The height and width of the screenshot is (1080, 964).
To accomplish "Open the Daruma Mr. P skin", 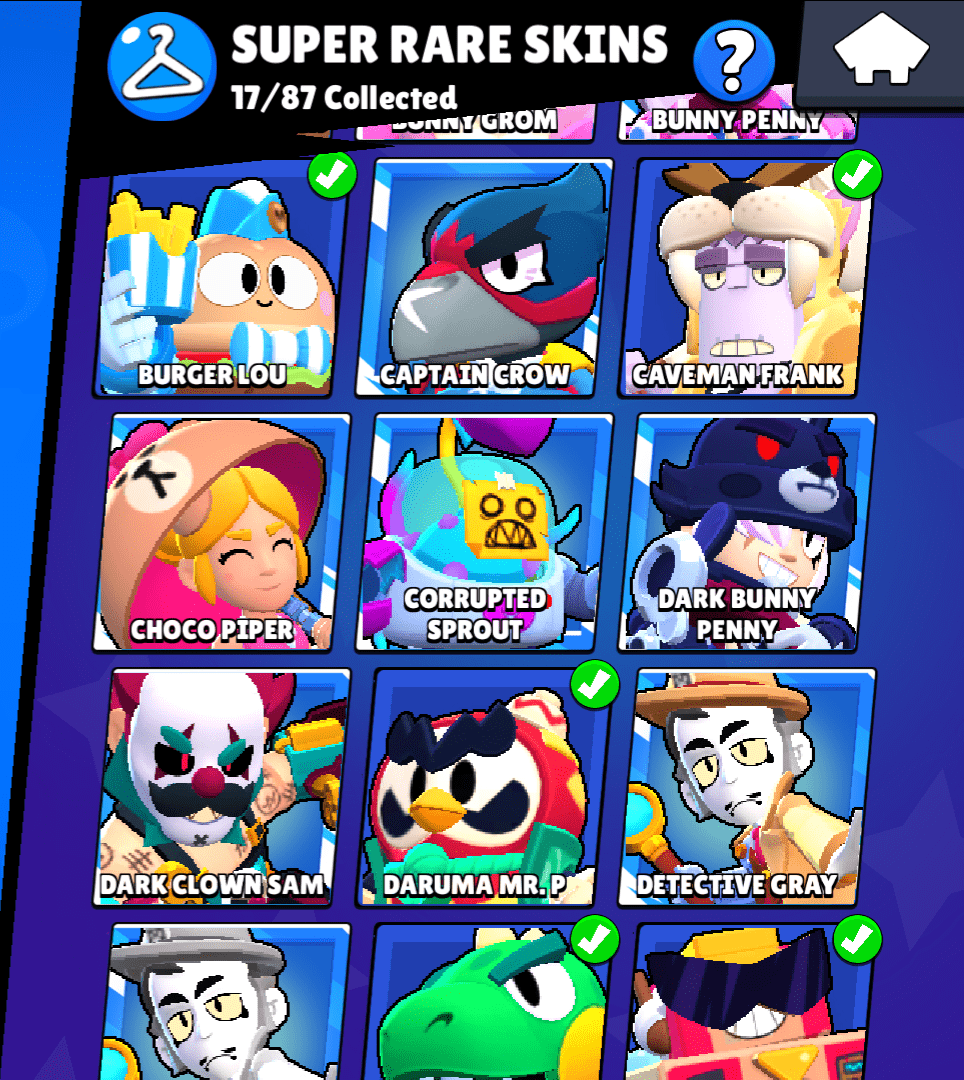I will [484, 789].
